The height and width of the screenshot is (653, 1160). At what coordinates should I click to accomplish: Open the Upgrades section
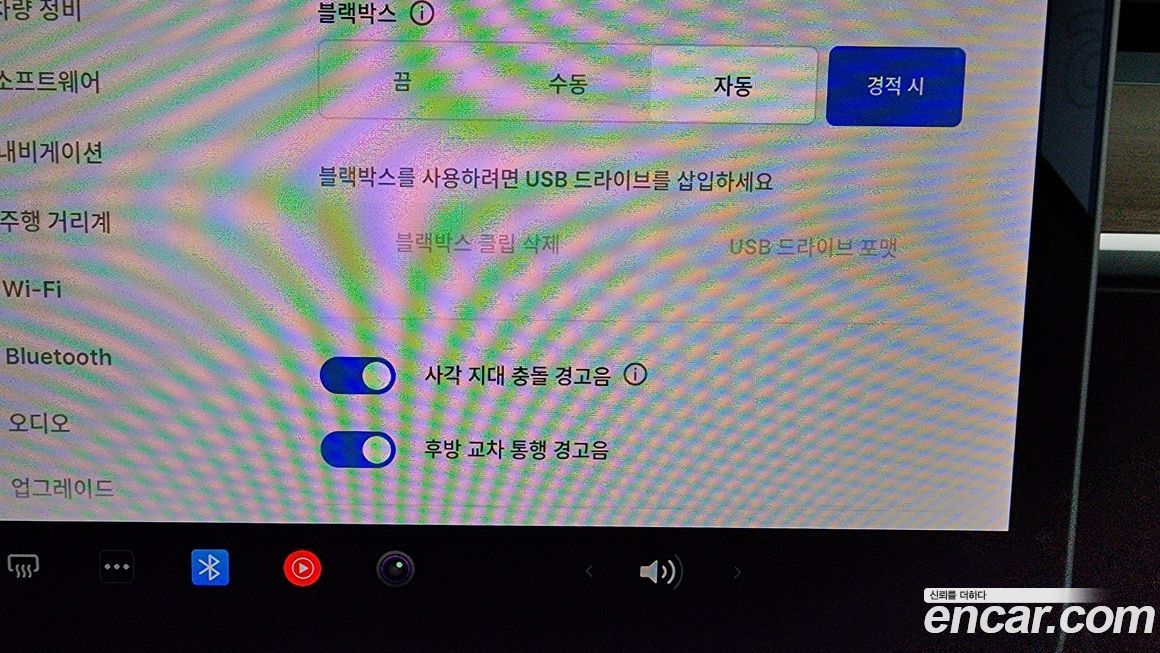[62, 489]
